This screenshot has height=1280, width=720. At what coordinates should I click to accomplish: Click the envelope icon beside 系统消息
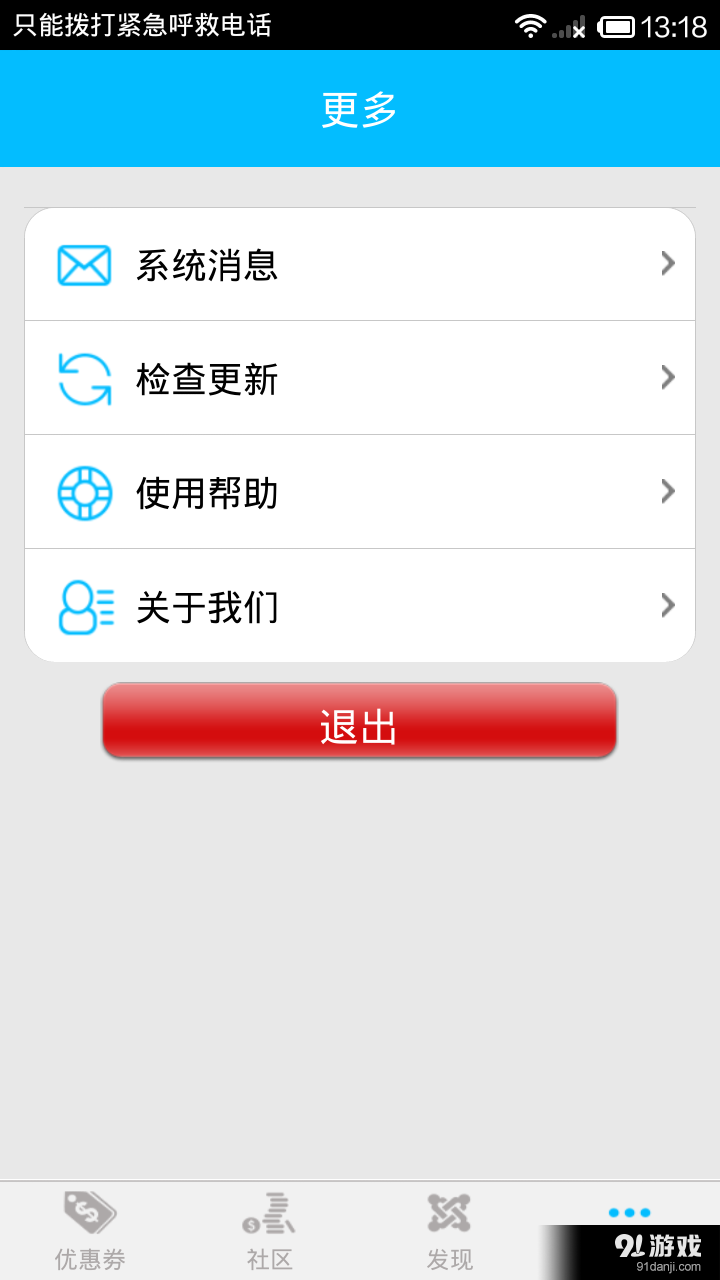(85, 264)
